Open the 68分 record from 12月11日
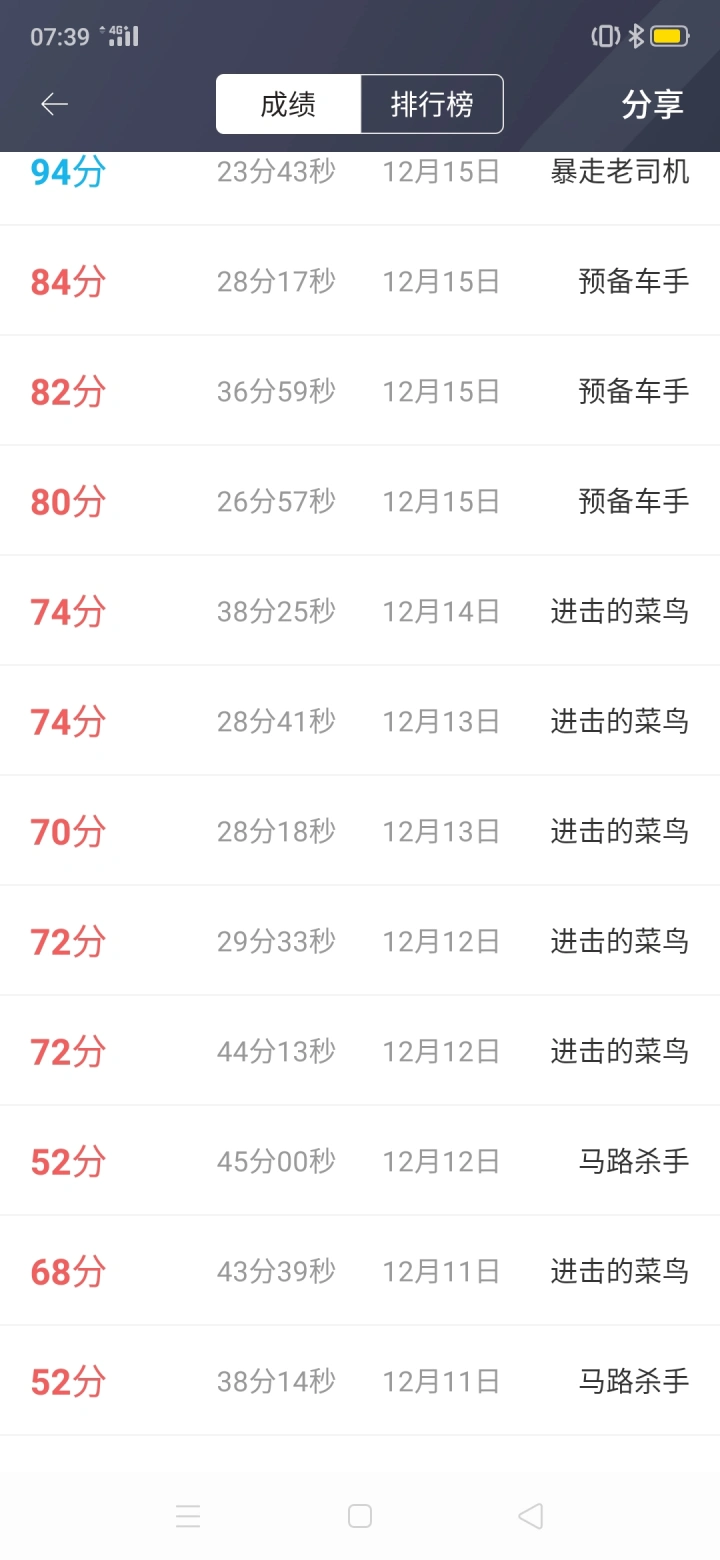This screenshot has width=720, height=1560. [x=360, y=1271]
